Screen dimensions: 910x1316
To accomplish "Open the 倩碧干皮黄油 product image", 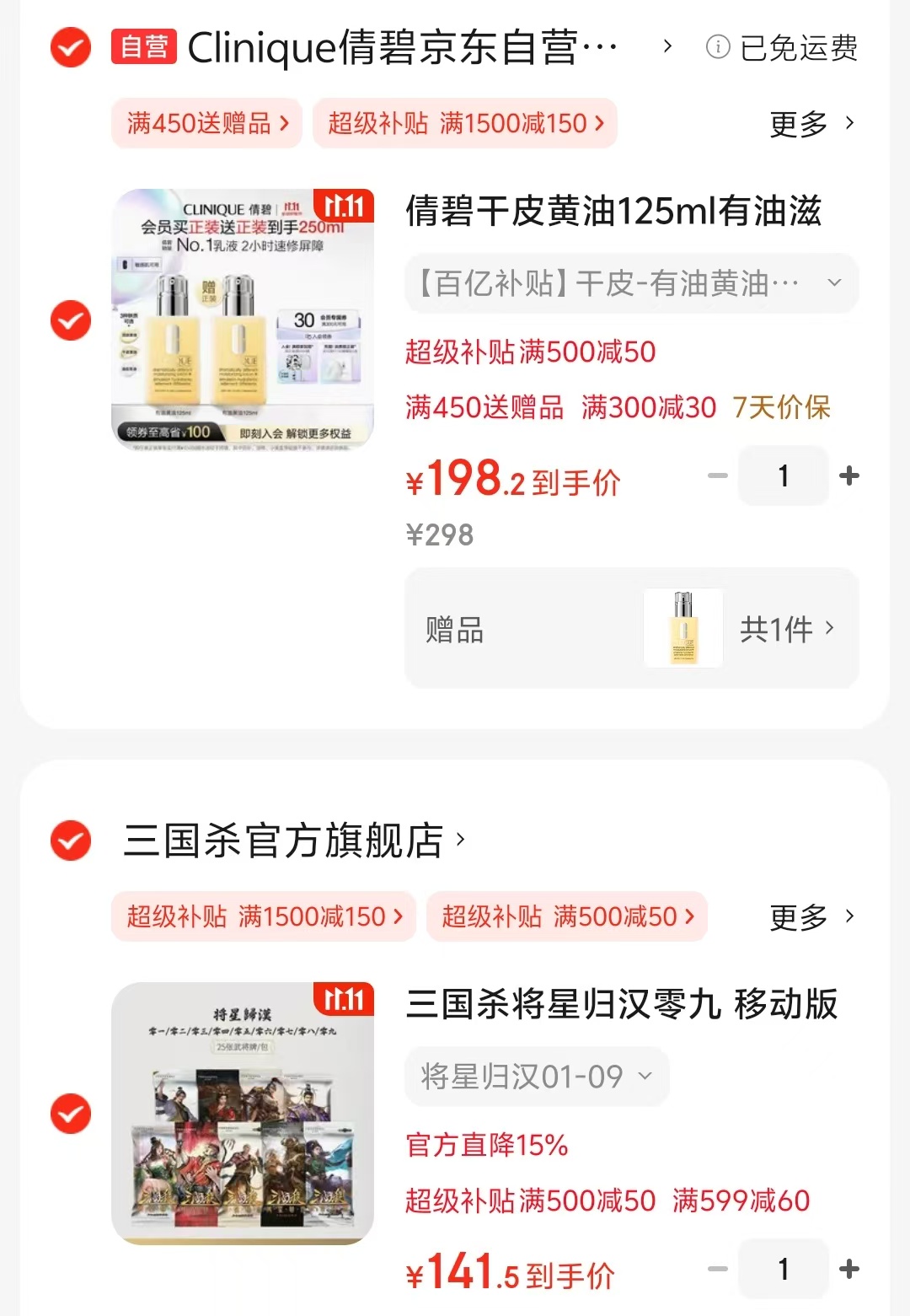I will [x=243, y=319].
